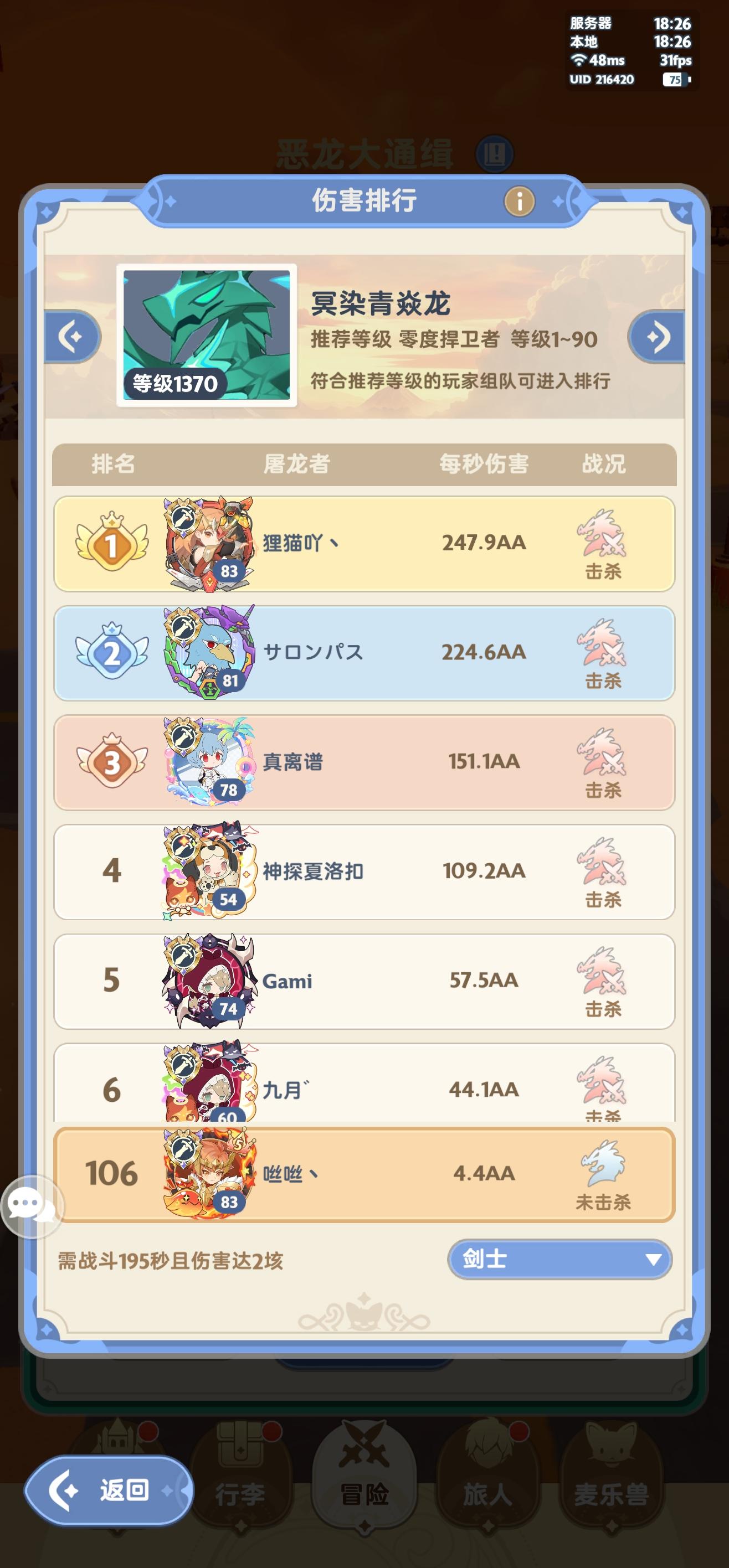Open the 剑士 class filter dropdown
The width and height of the screenshot is (729, 1568).
[558, 1260]
